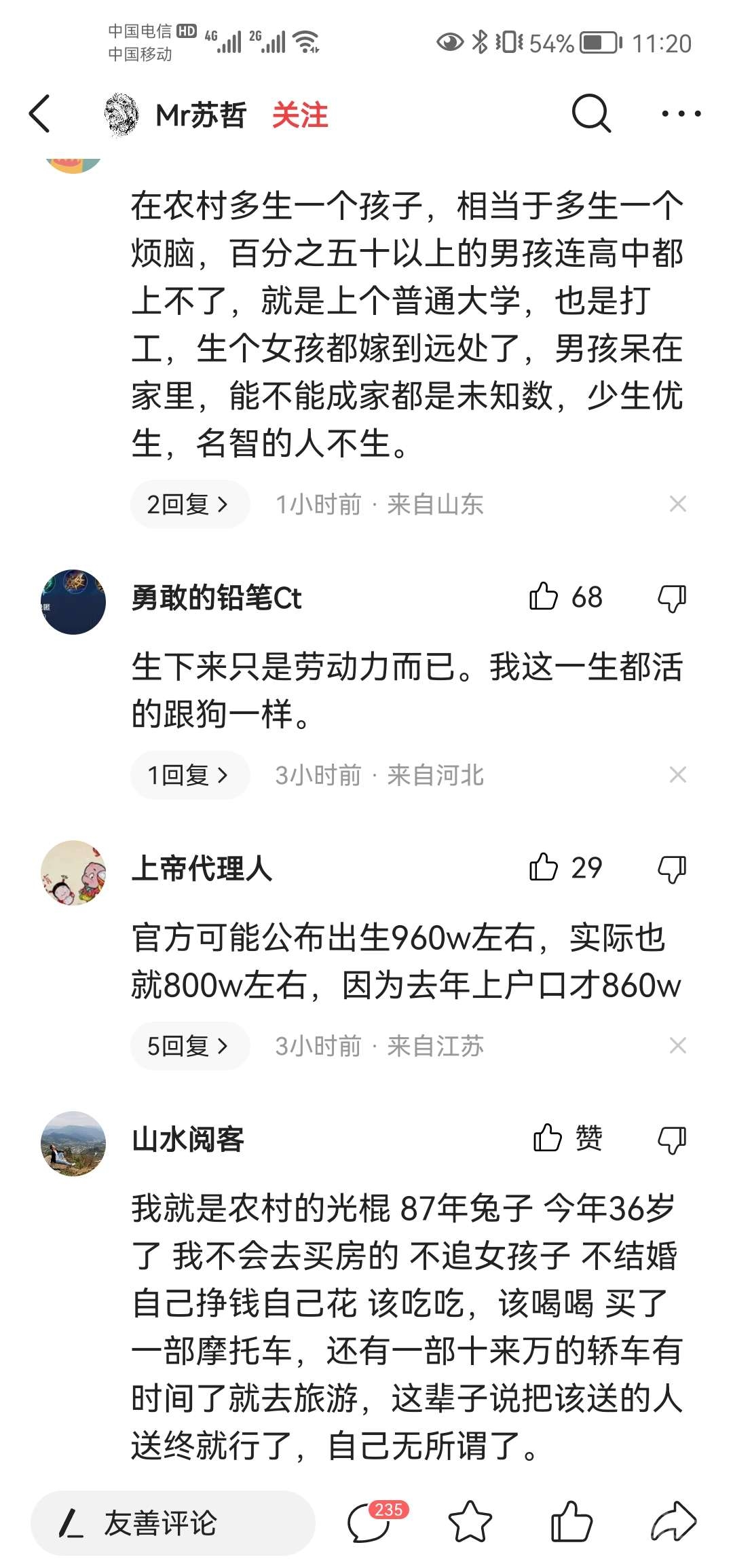Like the comment by 勇敢的铅笔Ct
This screenshot has width=733, height=1568.
[544, 597]
